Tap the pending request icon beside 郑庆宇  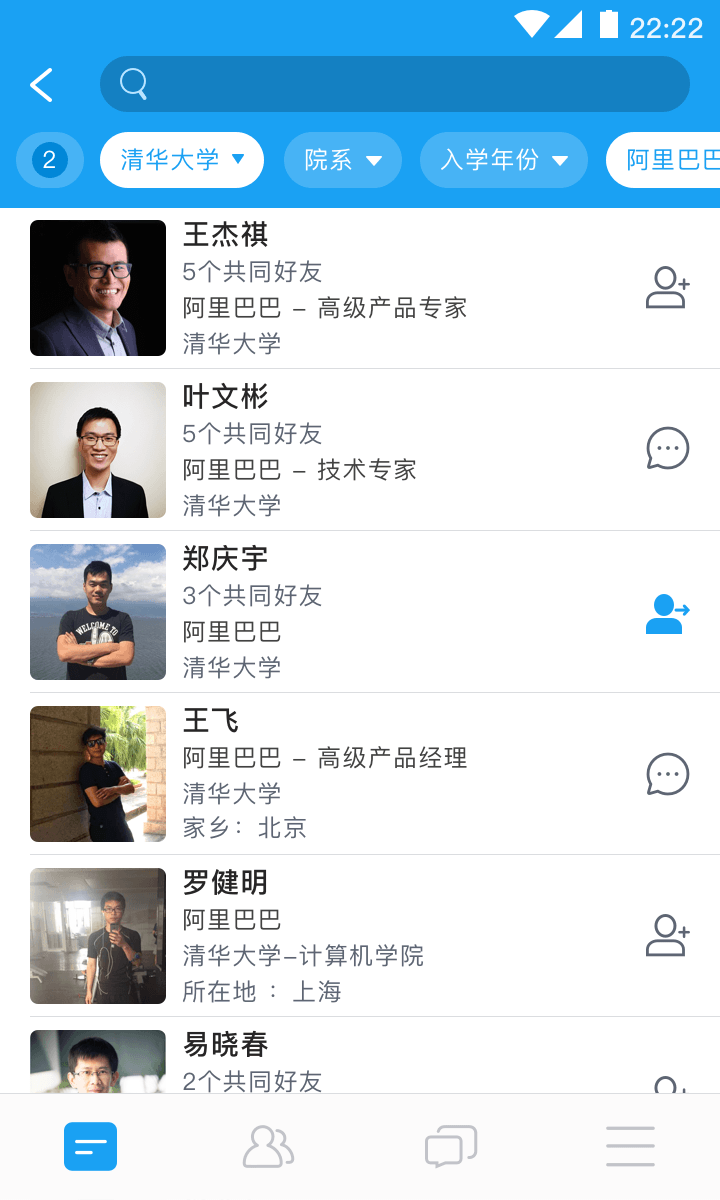click(x=667, y=613)
